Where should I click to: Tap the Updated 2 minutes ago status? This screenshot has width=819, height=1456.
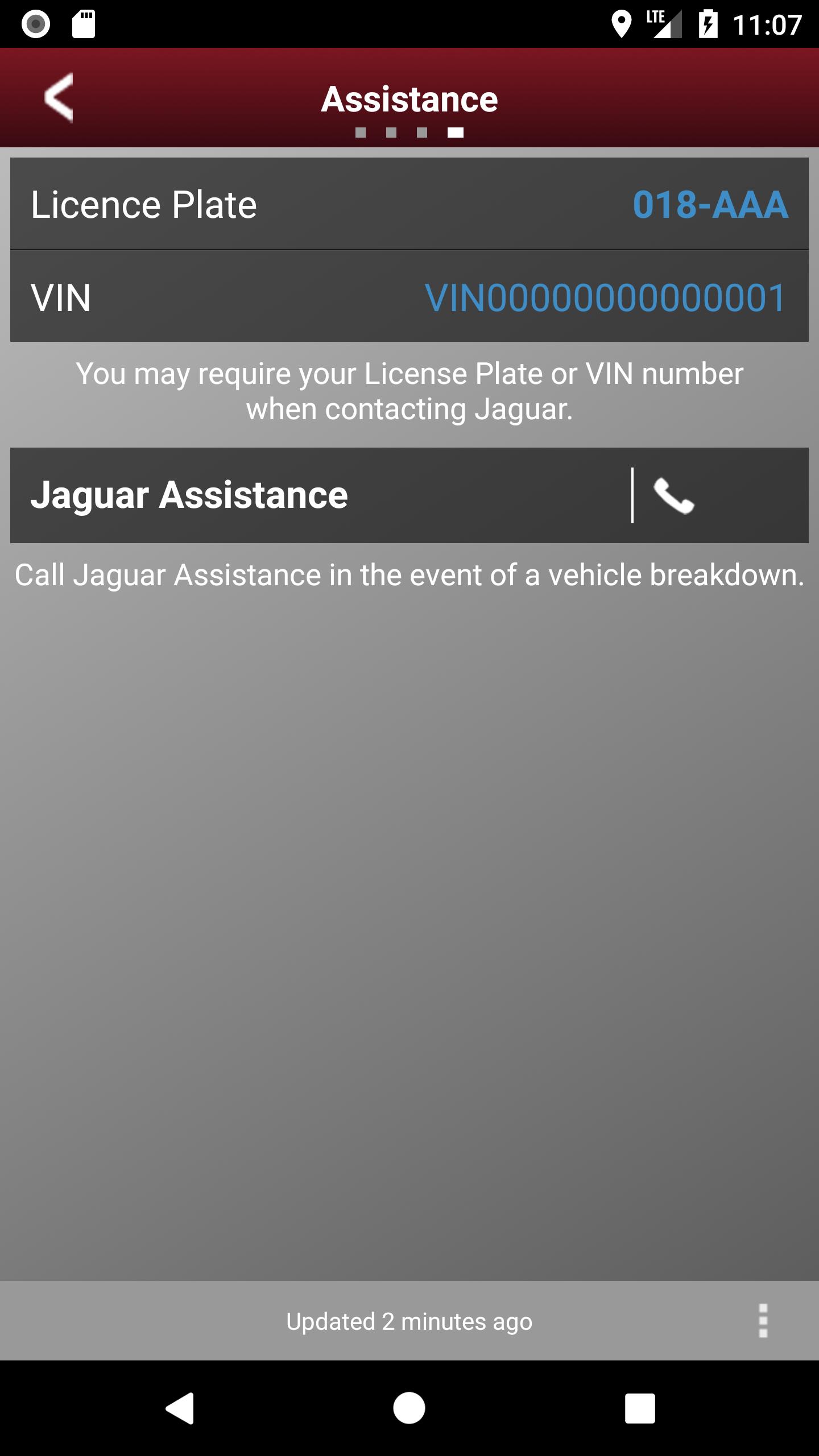click(409, 1322)
